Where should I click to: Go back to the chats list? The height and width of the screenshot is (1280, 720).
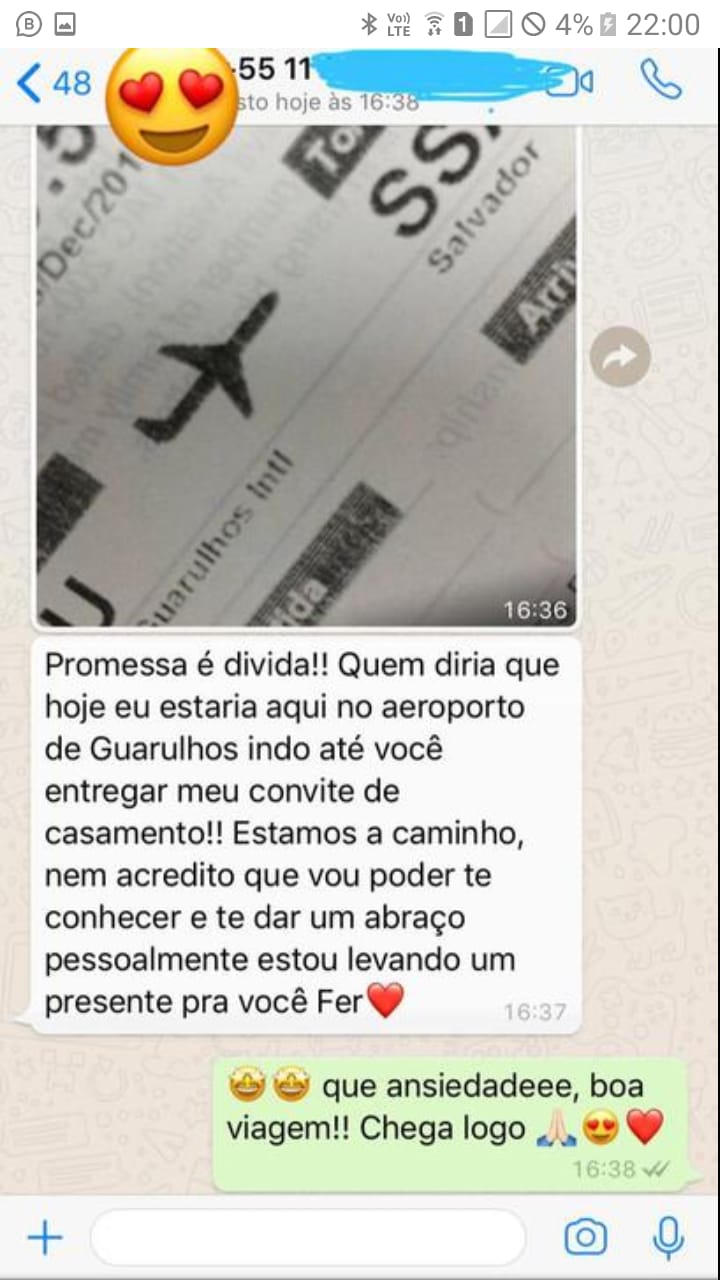click(52, 83)
